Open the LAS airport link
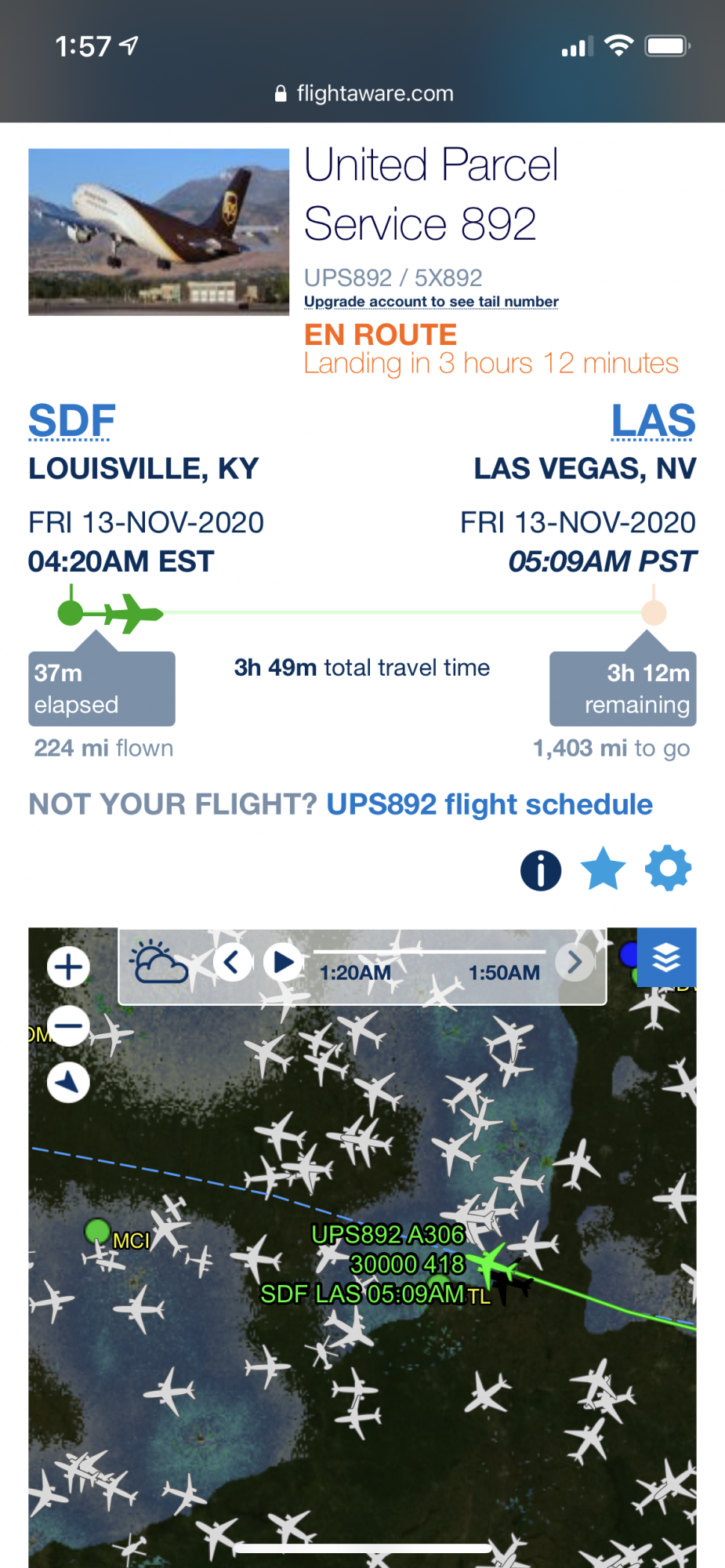725x1568 pixels. click(x=653, y=421)
